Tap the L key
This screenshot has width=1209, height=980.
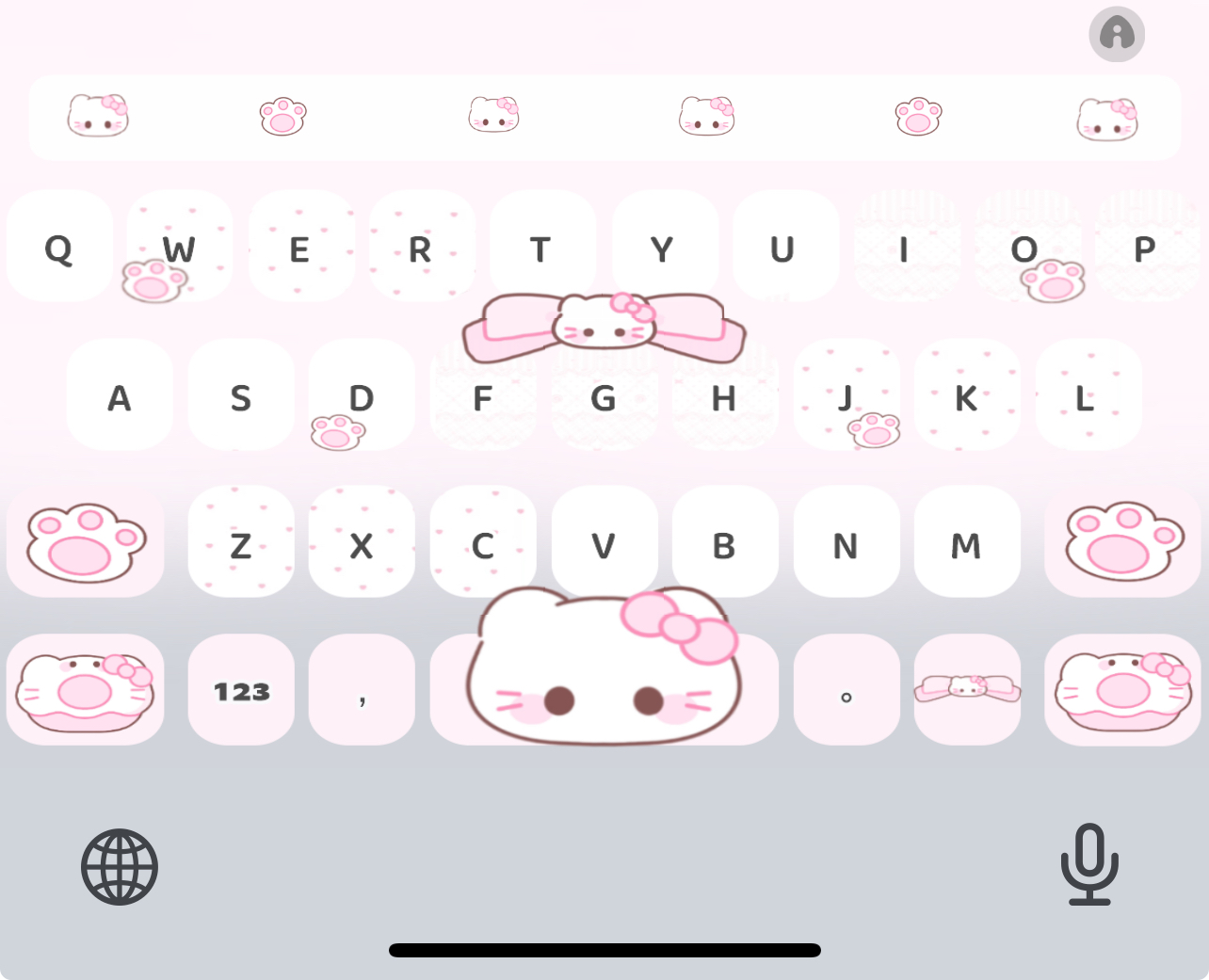point(1087,396)
